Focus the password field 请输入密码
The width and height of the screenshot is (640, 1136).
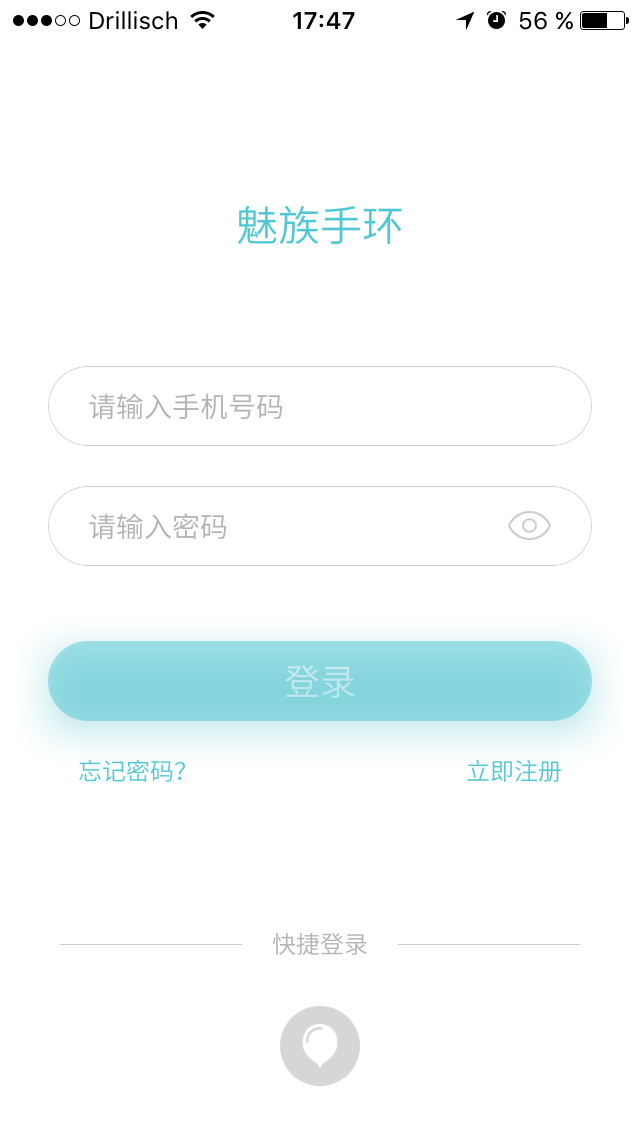(x=280, y=526)
